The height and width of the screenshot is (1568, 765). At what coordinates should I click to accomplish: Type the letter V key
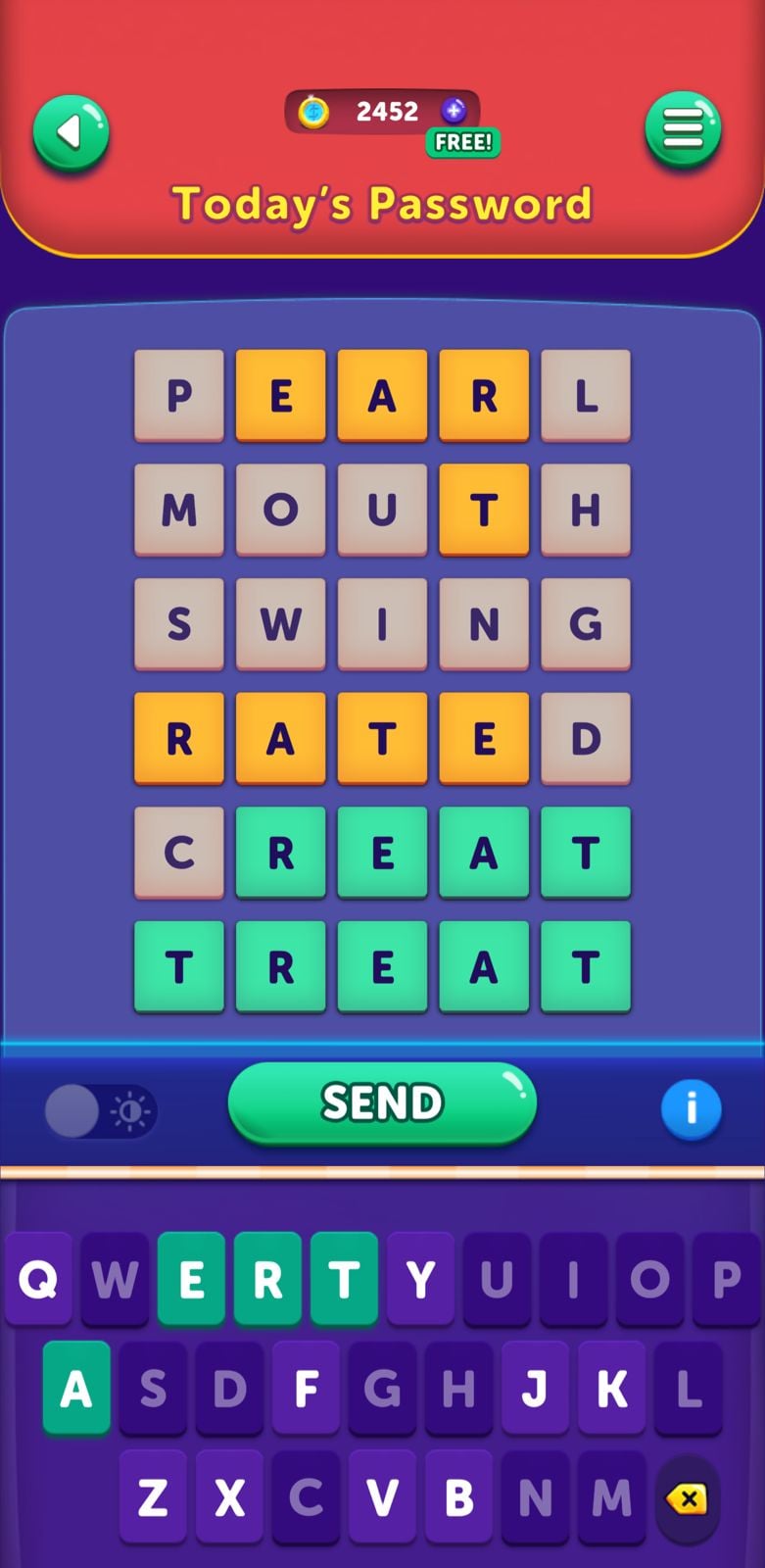tap(382, 1498)
